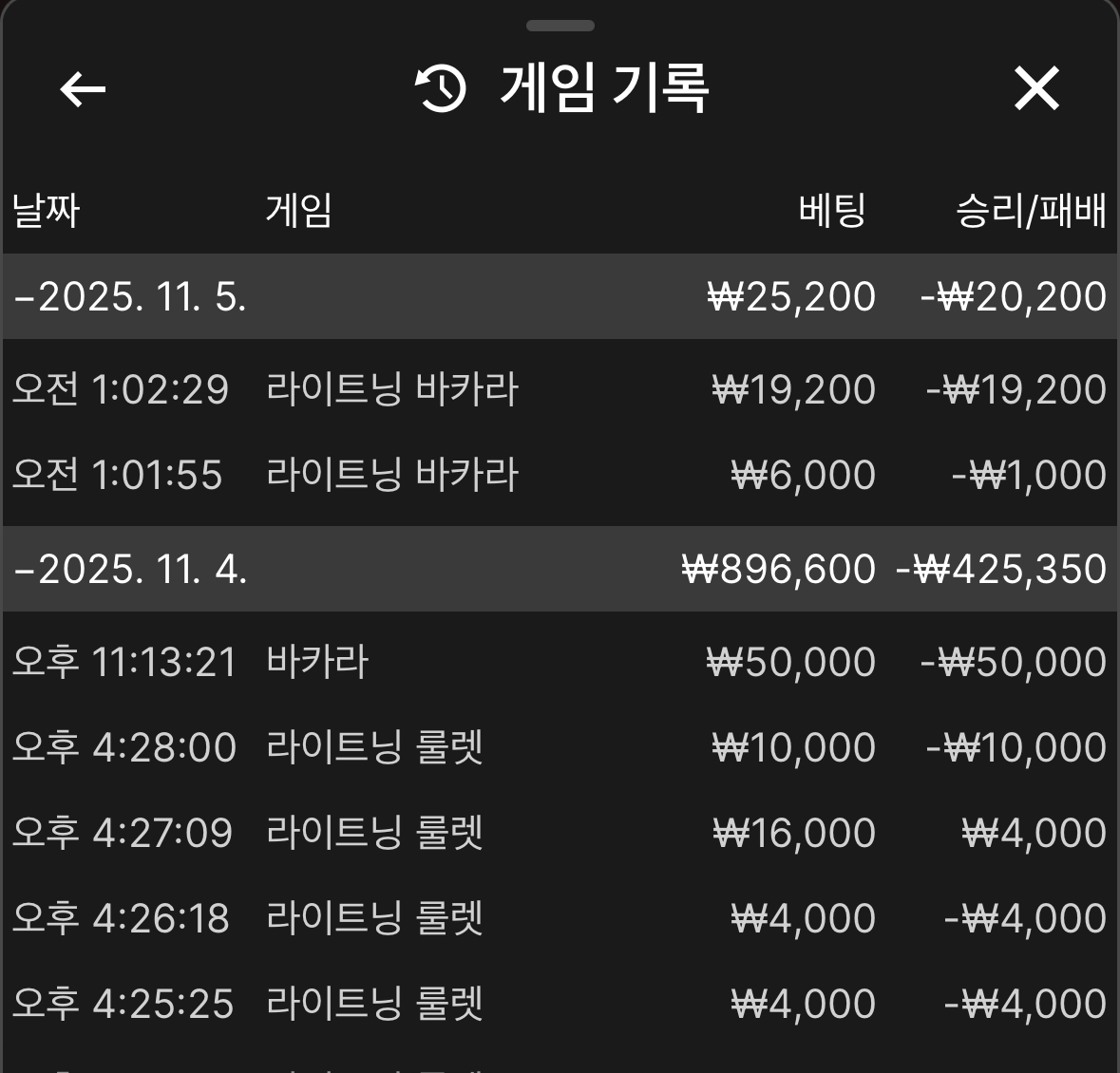Collapse the 2025. 11. 4. date group
1120x1073 pixels.
pos(130,570)
